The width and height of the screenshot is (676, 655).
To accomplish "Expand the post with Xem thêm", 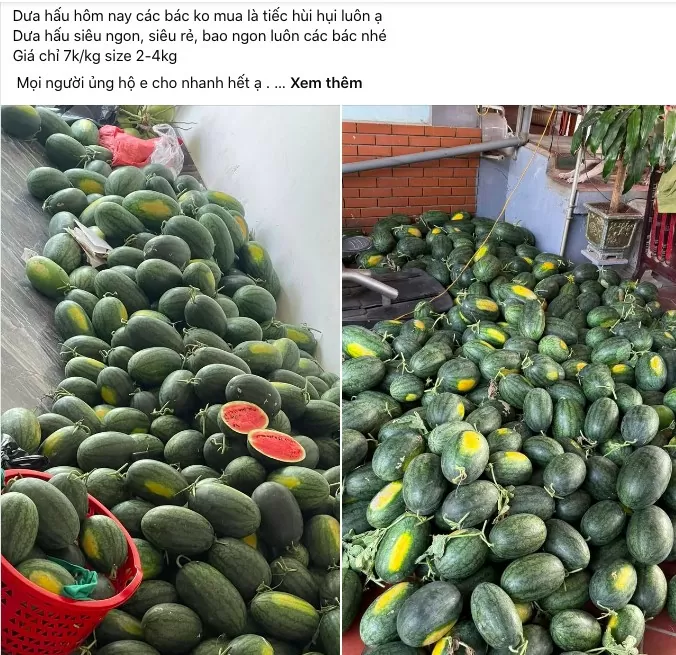I will point(326,83).
